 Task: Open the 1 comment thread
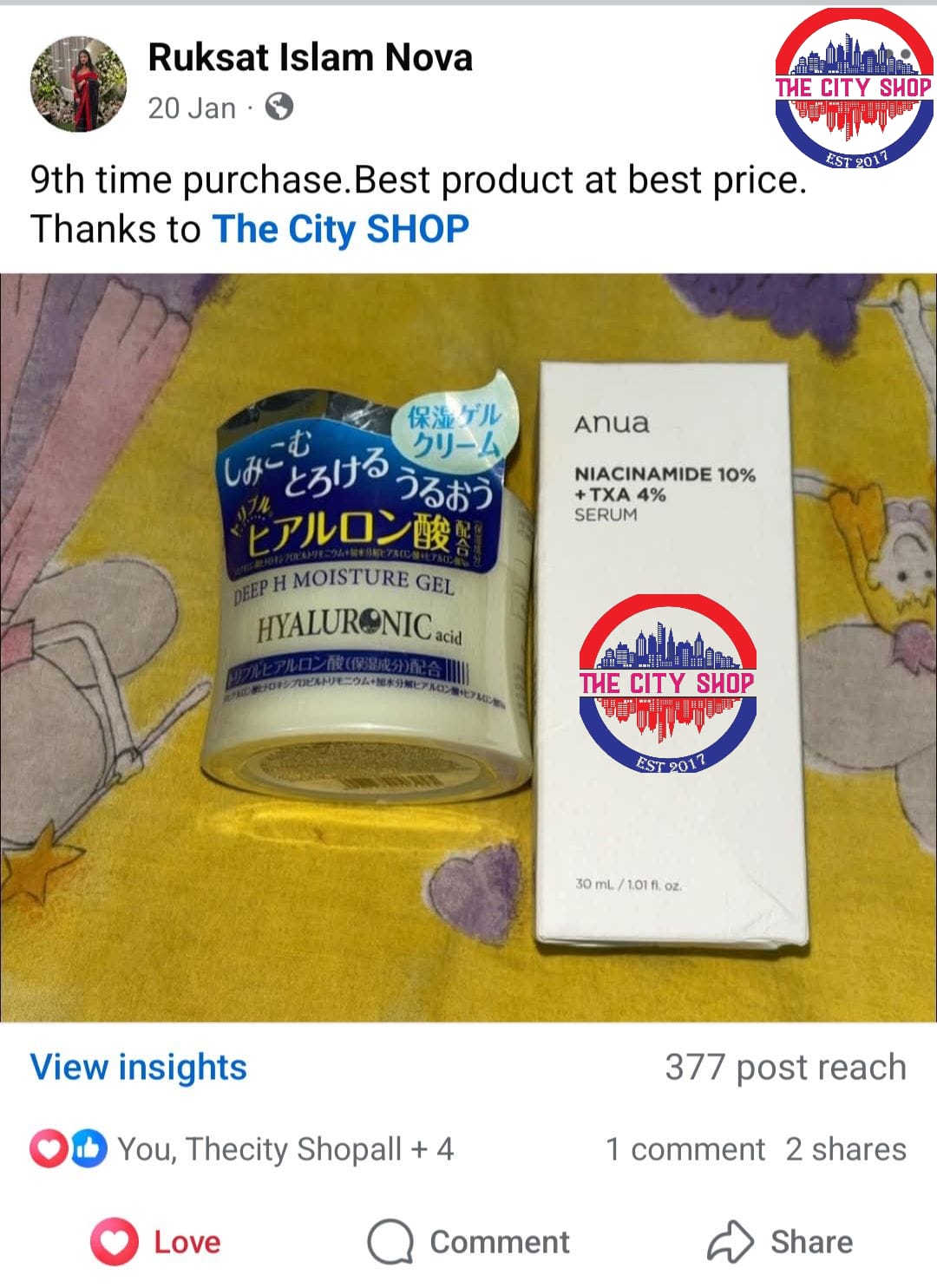point(685,1149)
